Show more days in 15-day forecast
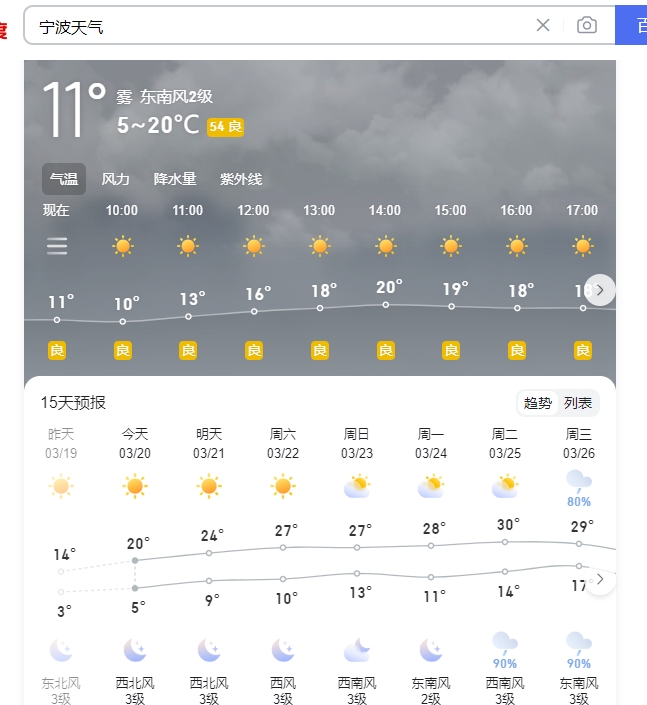The width and height of the screenshot is (647, 705). coord(600,580)
